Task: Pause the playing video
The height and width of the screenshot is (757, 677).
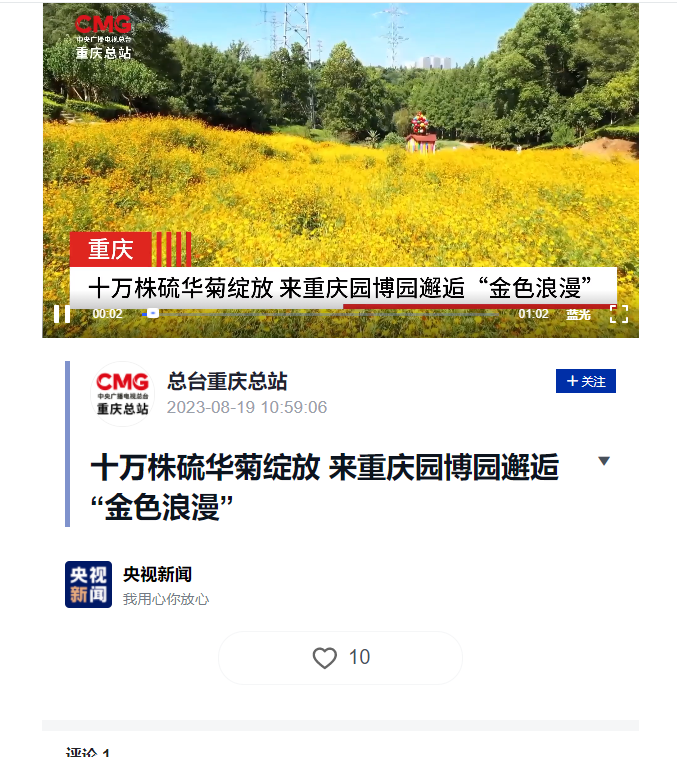Action: pos(62,314)
